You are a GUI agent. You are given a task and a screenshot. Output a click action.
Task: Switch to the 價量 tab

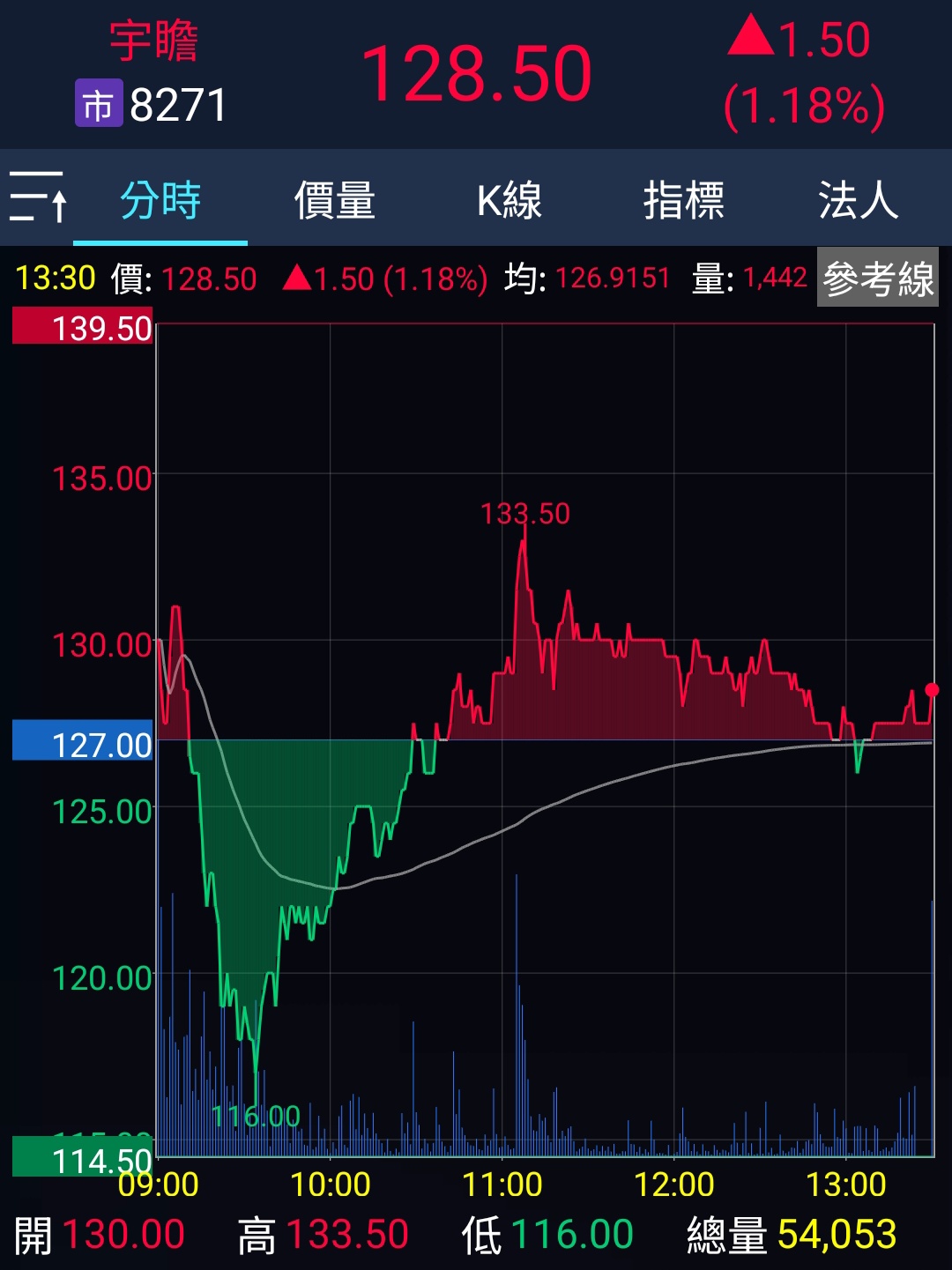coord(335,200)
